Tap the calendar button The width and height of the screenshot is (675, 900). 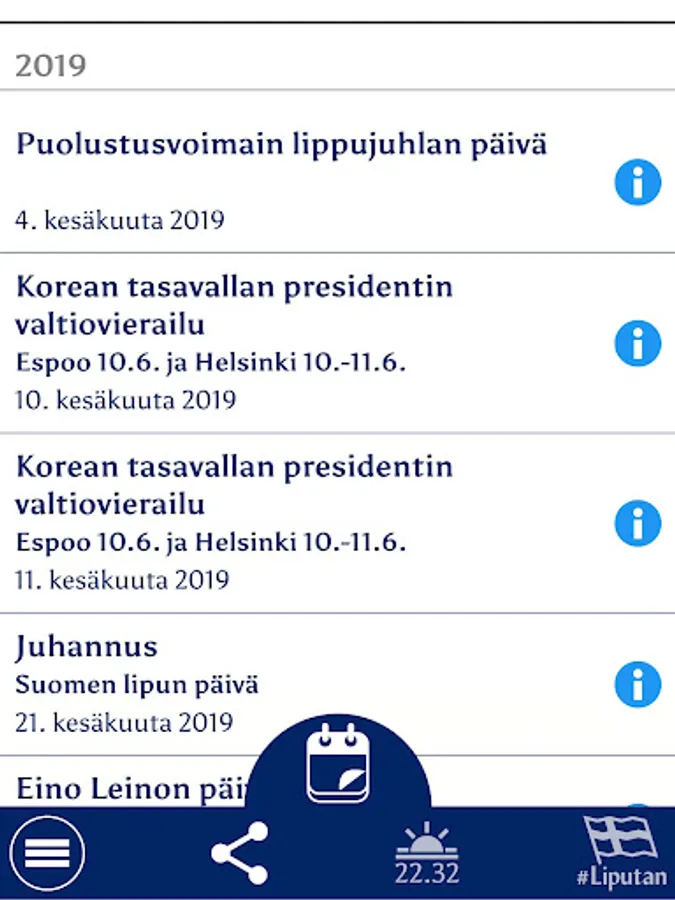[337, 764]
